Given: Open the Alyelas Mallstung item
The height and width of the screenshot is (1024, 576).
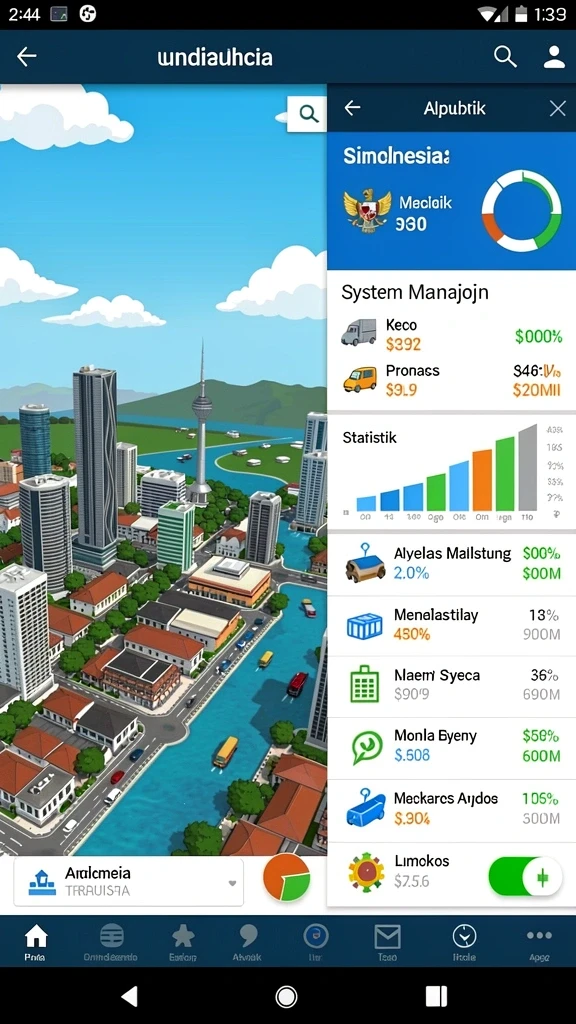Looking at the screenshot, I should (451, 564).
